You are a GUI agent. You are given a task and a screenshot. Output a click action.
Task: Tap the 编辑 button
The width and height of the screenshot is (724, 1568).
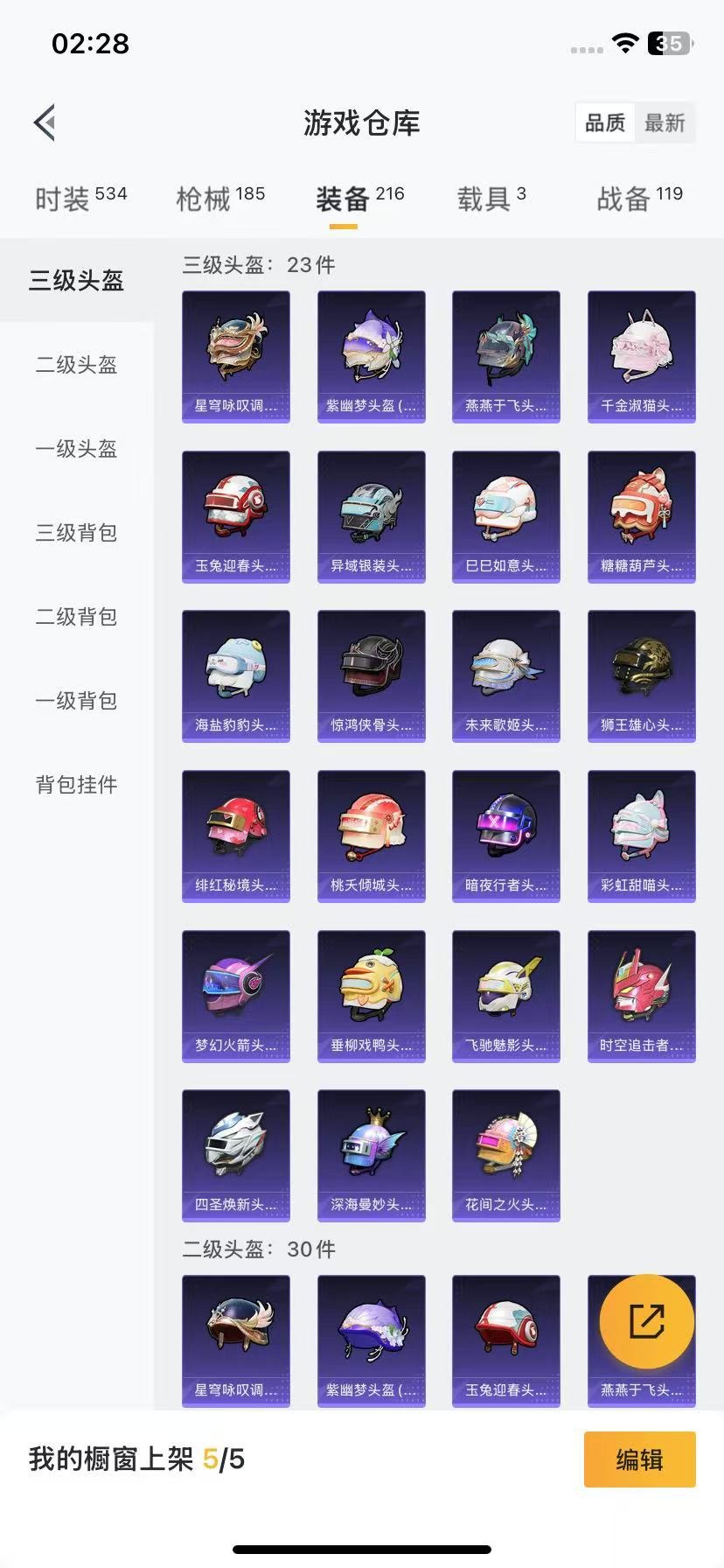point(639,1459)
